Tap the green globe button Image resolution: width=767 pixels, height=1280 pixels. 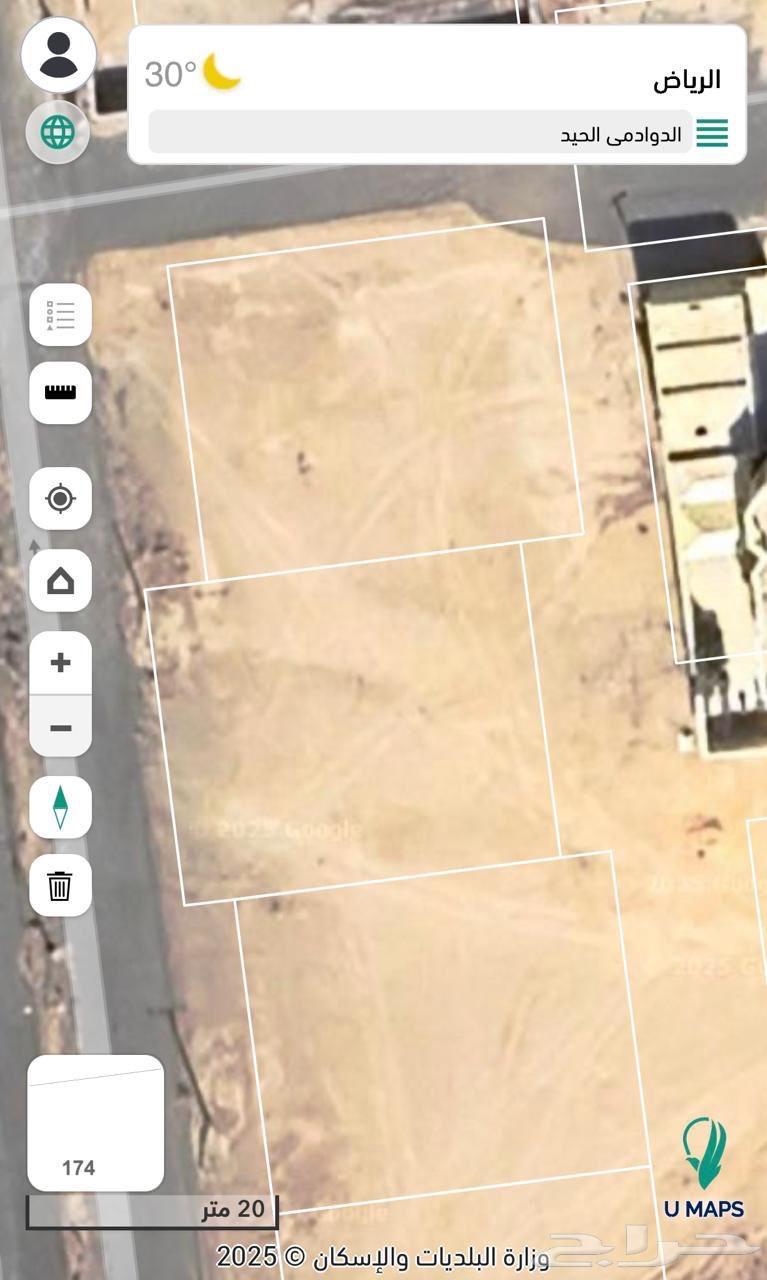pyautogui.click(x=58, y=132)
